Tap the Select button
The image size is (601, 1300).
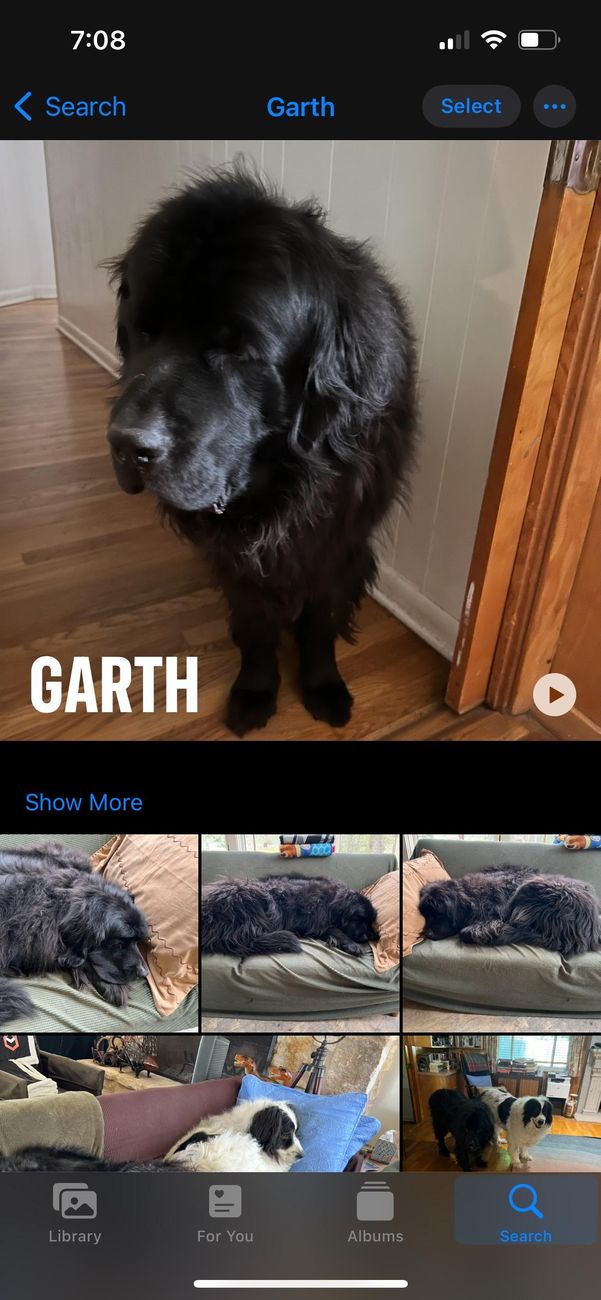(x=471, y=106)
